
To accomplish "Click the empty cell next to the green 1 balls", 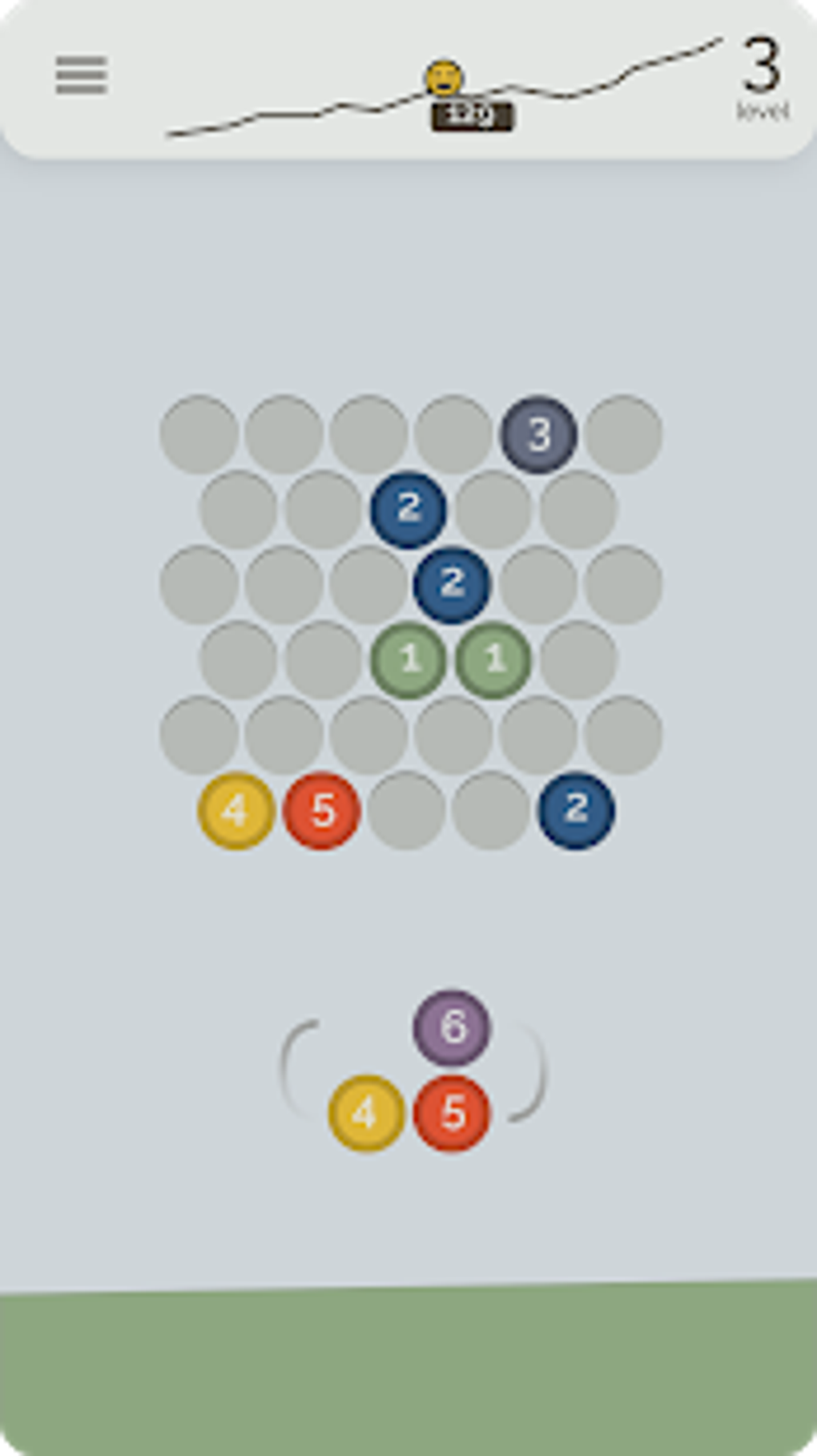I will pos(578,659).
